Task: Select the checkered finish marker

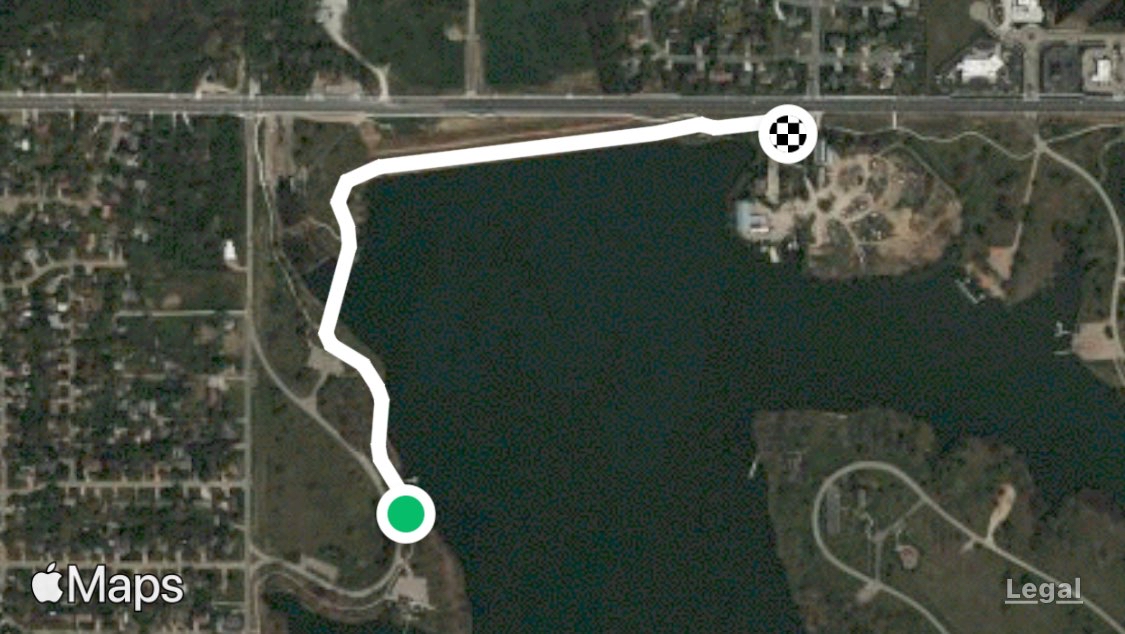Action: [x=788, y=133]
